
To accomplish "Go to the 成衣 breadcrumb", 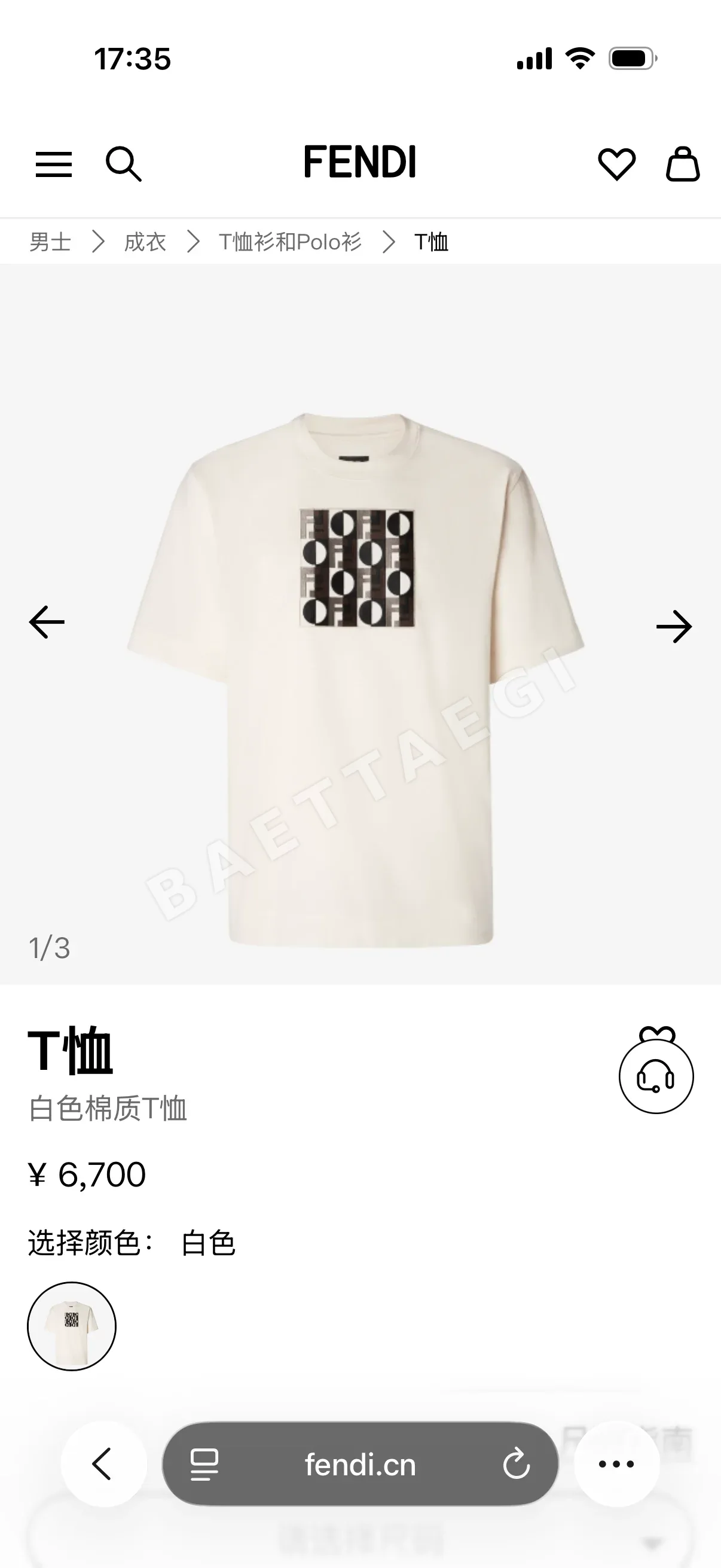I will pos(145,242).
